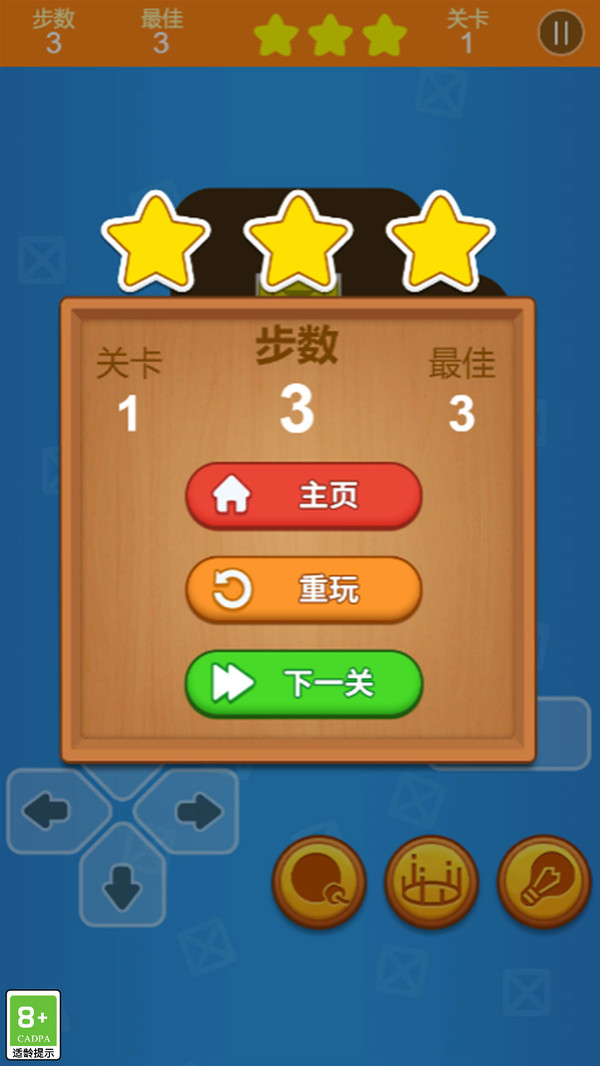Continue to the next level (下一关)
Screen dimensions: 600x1066
coord(304,684)
